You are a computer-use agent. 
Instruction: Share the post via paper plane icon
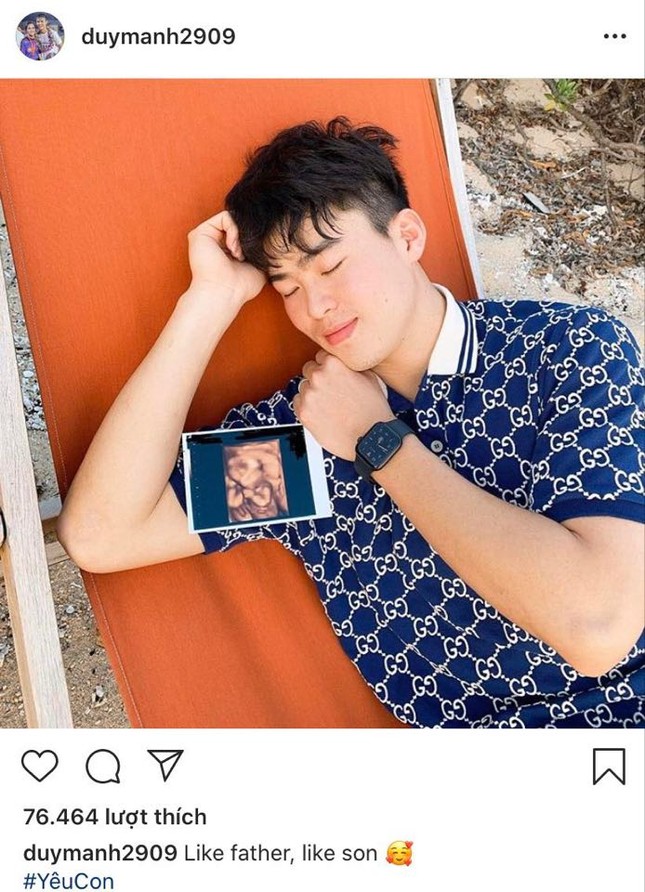click(x=166, y=765)
